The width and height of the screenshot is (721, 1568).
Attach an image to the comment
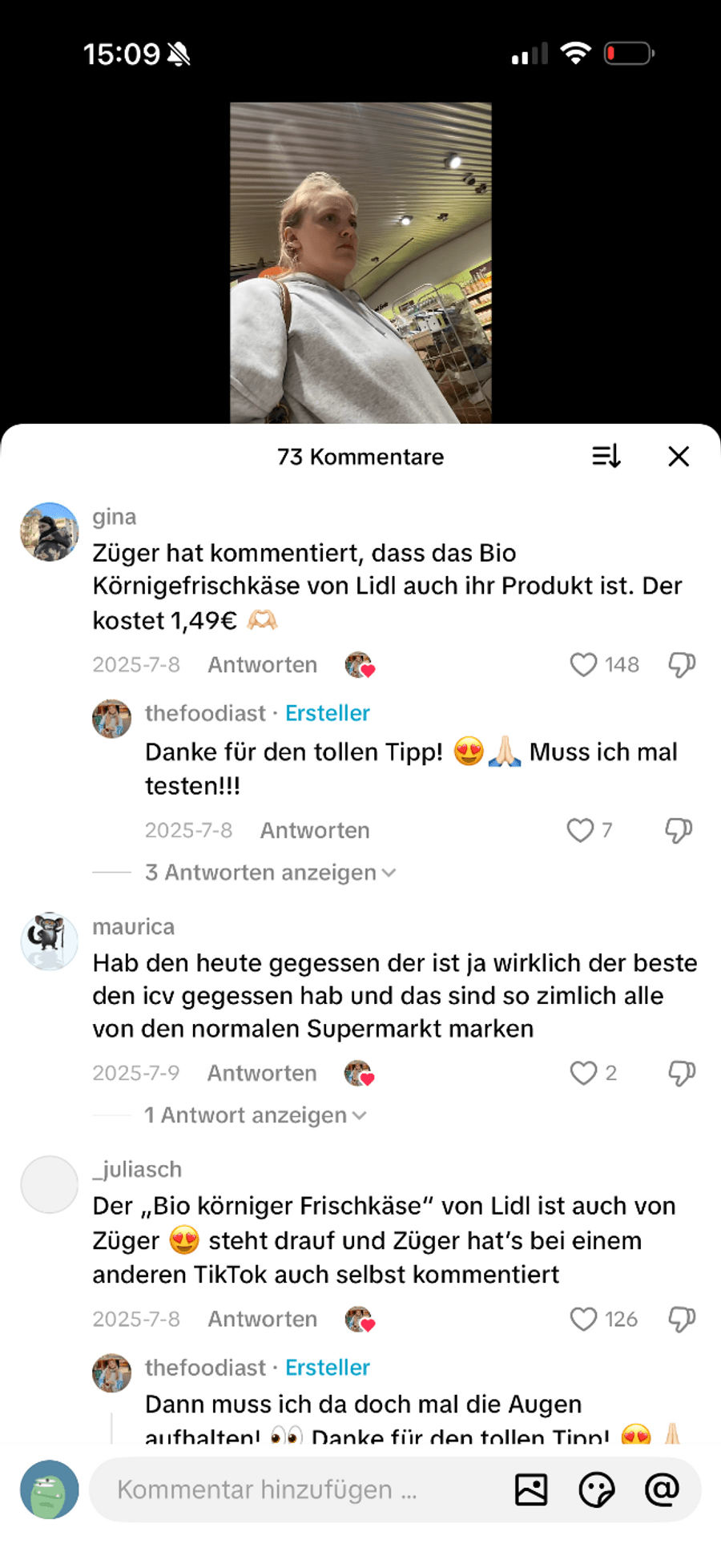click(531, 1489)
